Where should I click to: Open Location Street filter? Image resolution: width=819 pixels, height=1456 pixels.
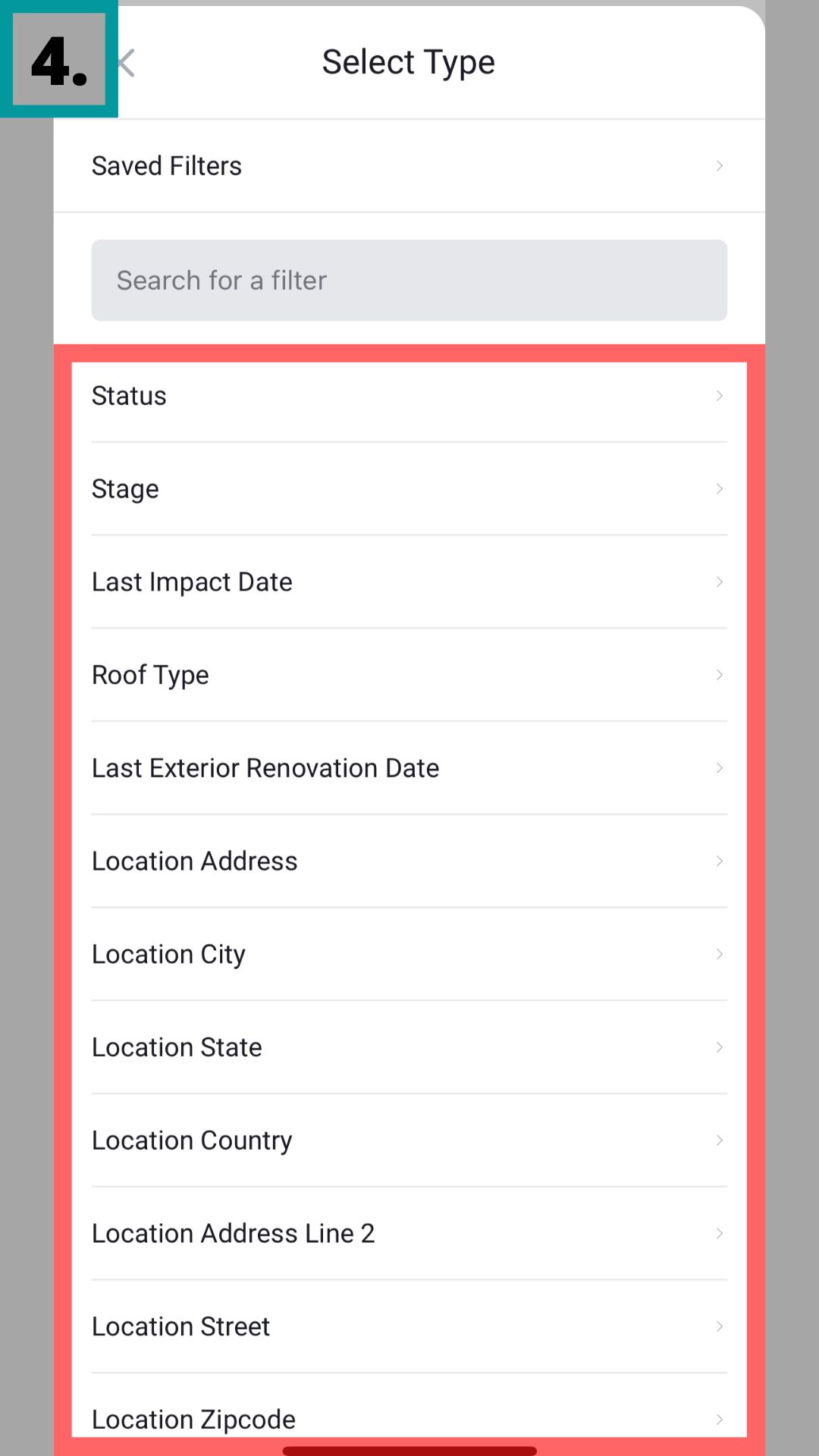pos(408,1326)
